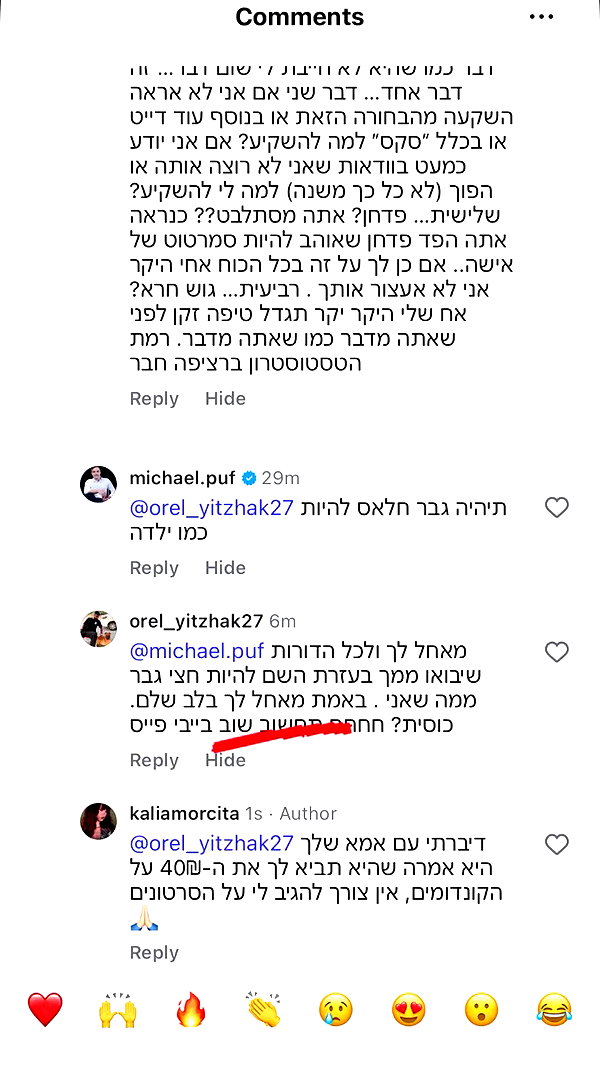
Task: Insert the raised hands emoji
Action: pyautogui.click(x=118, y=1010)
